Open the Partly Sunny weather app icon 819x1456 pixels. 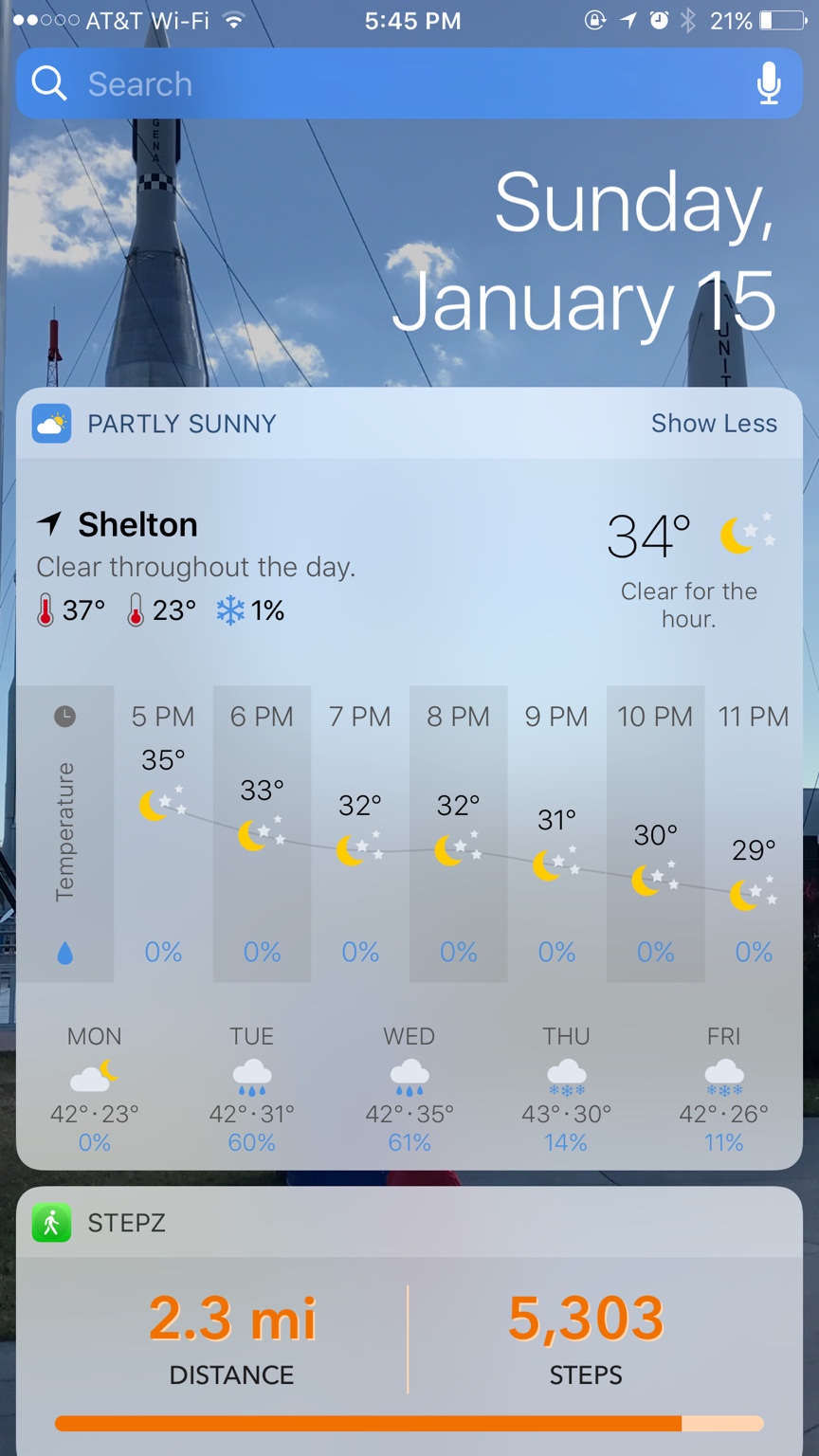click(51, 424)
